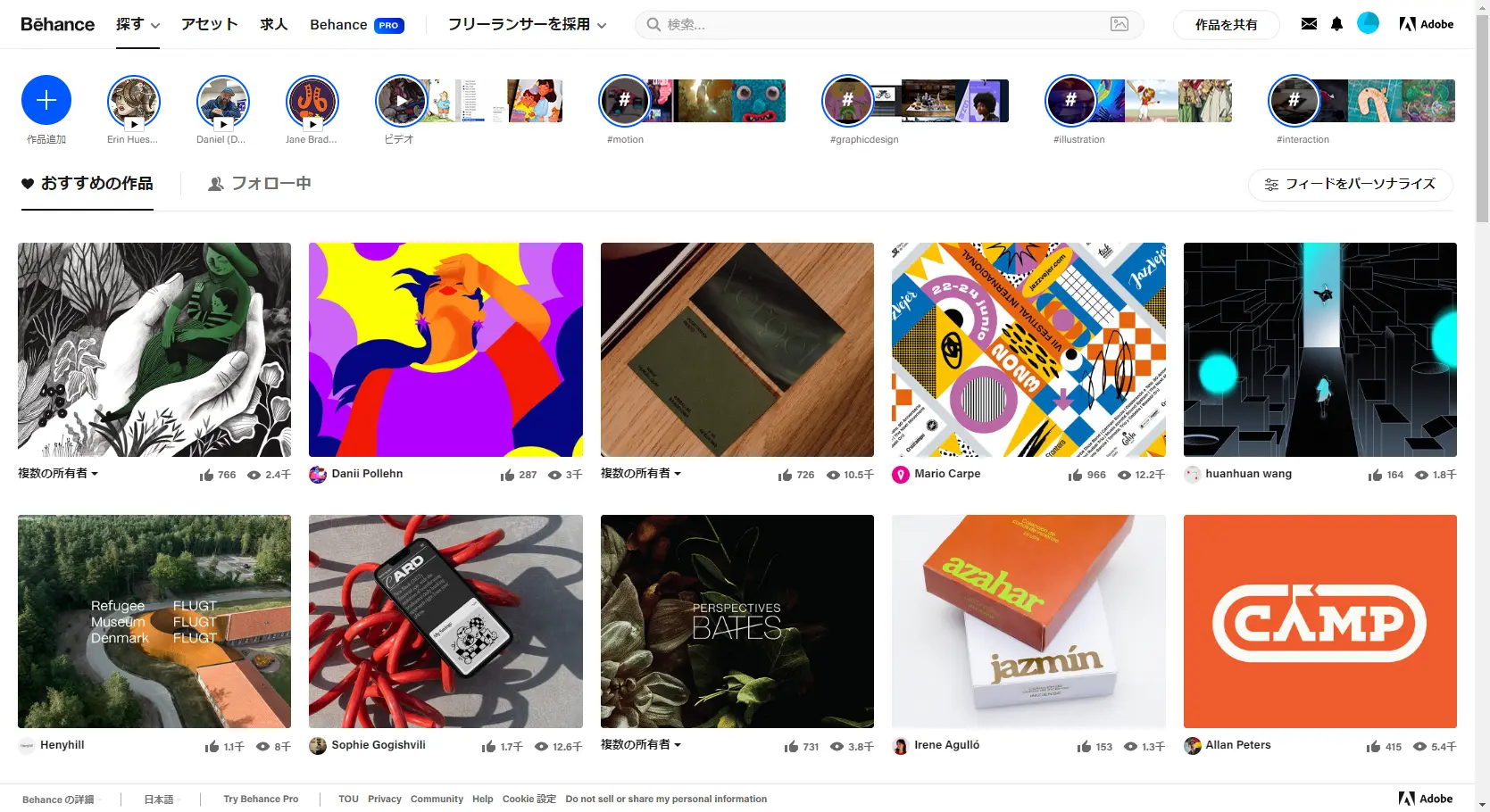Viewport: 1490px width, 812px height.
Task: Open the image search icon in the search bar
Action: [x=1120, y=24]
